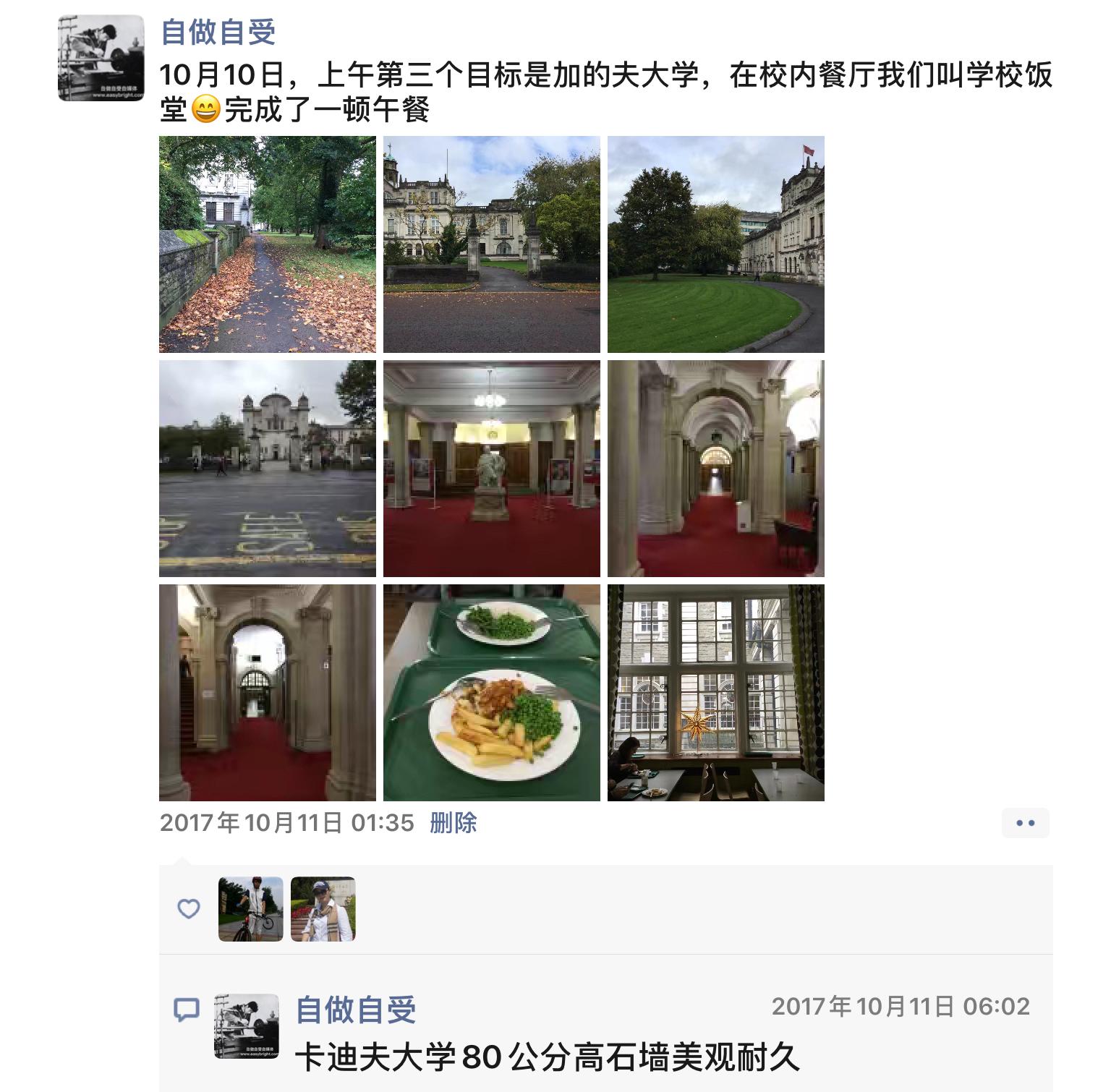The width and height of the screenshot is (1111, 1092).
Task: Open the poster's avatar at top
Action: pos(101,58)
